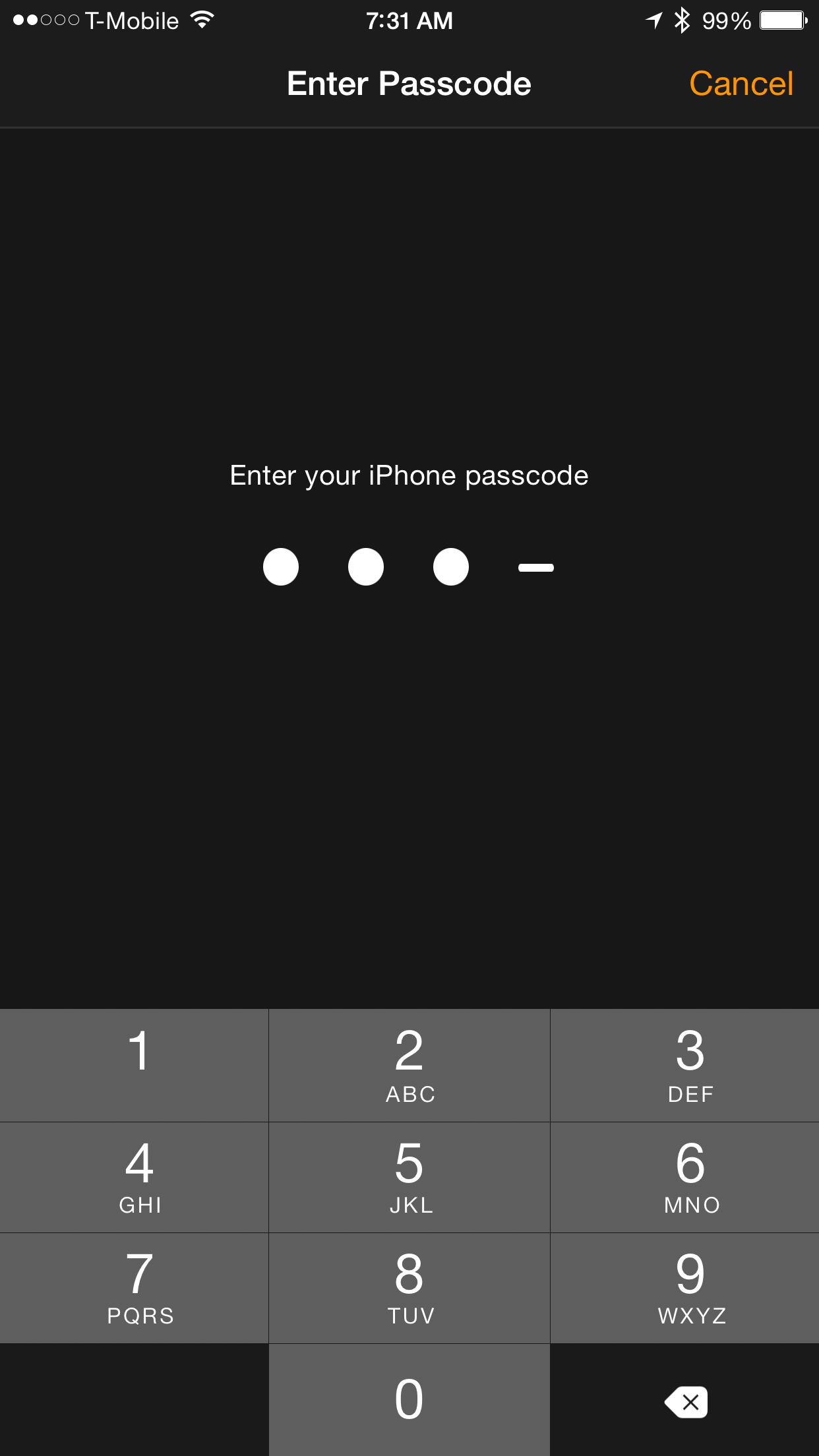Type digit 3 DEF
Screen dimensions: 819x1456
[686, 1065]
